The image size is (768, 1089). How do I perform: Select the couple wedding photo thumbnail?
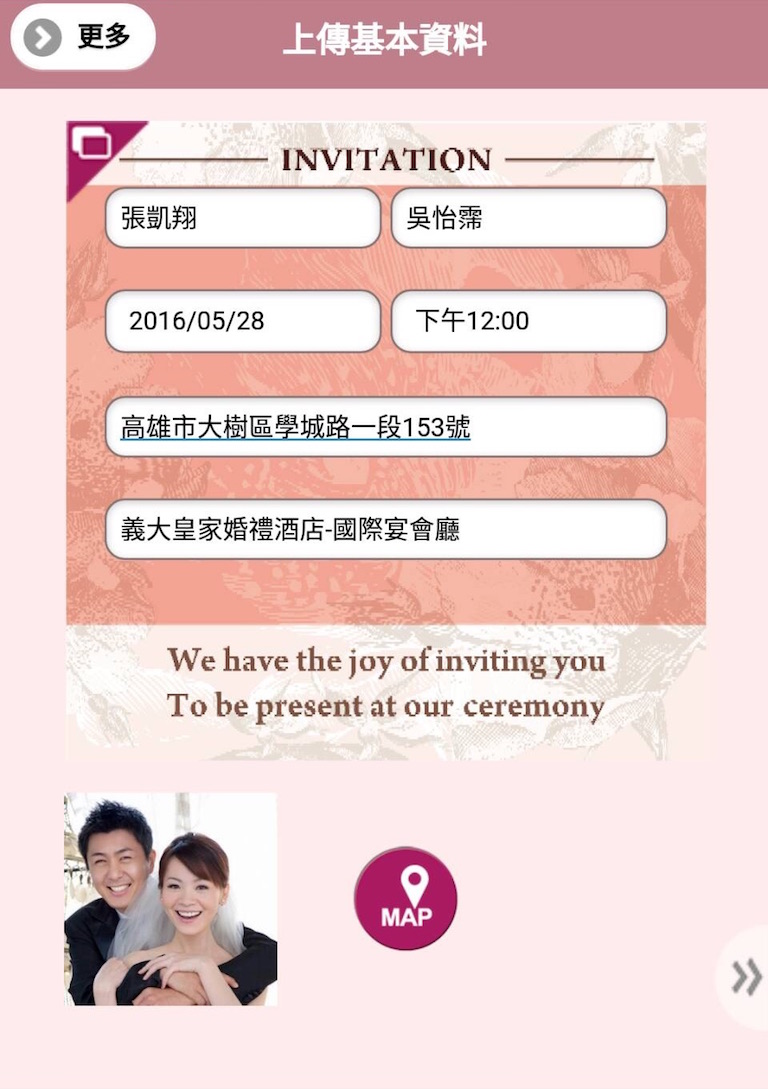point(171,899)
